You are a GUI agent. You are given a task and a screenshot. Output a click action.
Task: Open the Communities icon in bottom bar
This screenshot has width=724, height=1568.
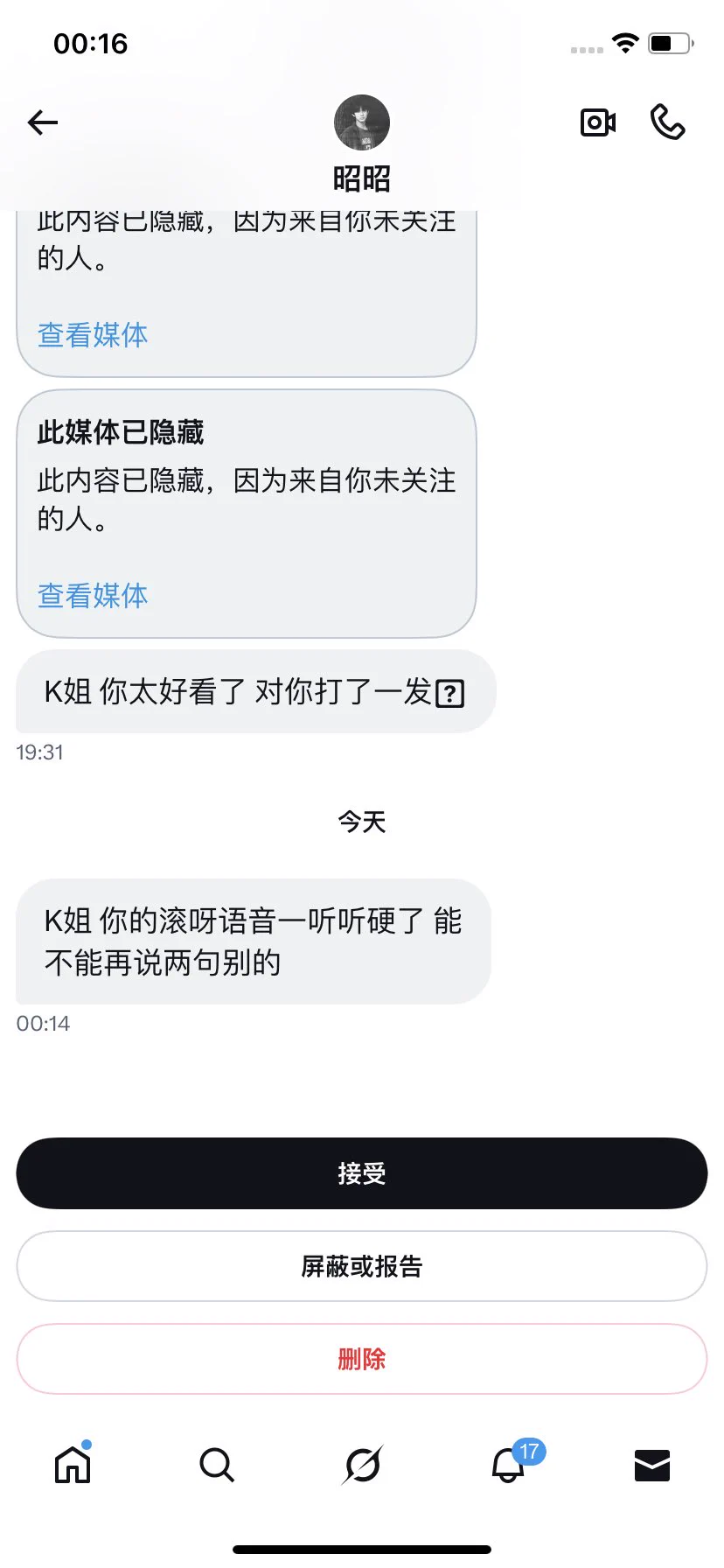pyautogui.click(x=362, y=1465)
